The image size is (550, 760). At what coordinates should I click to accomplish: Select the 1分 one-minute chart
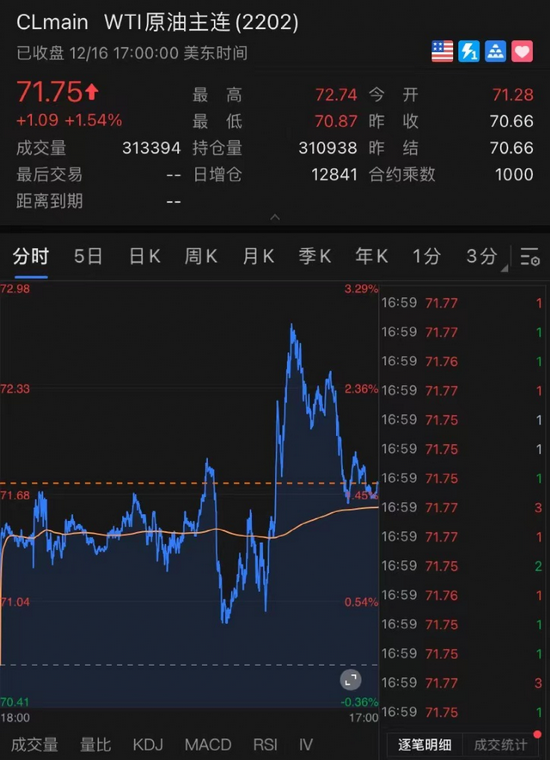pyautogui.click(x=426, y=256)
